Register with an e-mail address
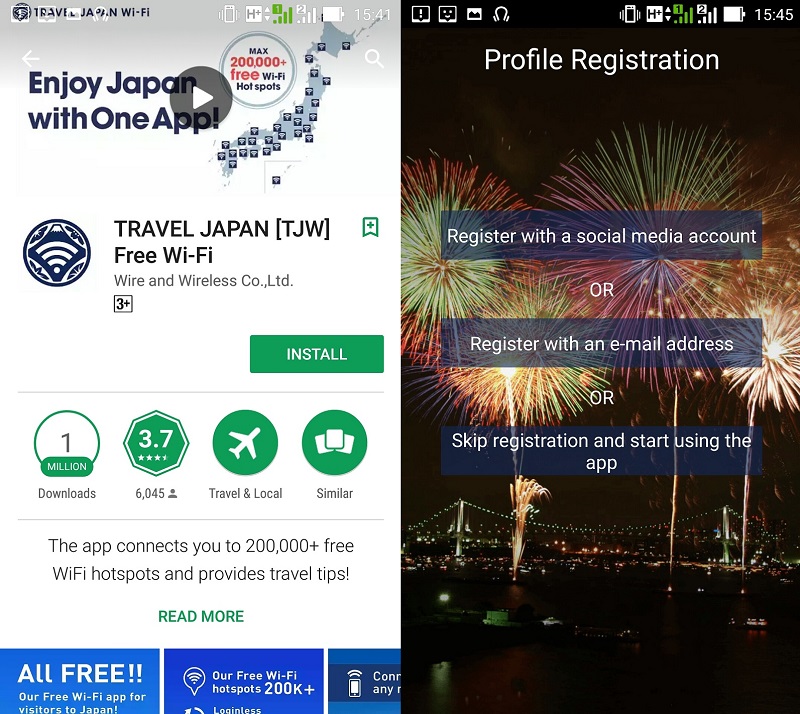The width and height of the screenshot is (800, 714). pyautogui.click(x=601, y=344)
